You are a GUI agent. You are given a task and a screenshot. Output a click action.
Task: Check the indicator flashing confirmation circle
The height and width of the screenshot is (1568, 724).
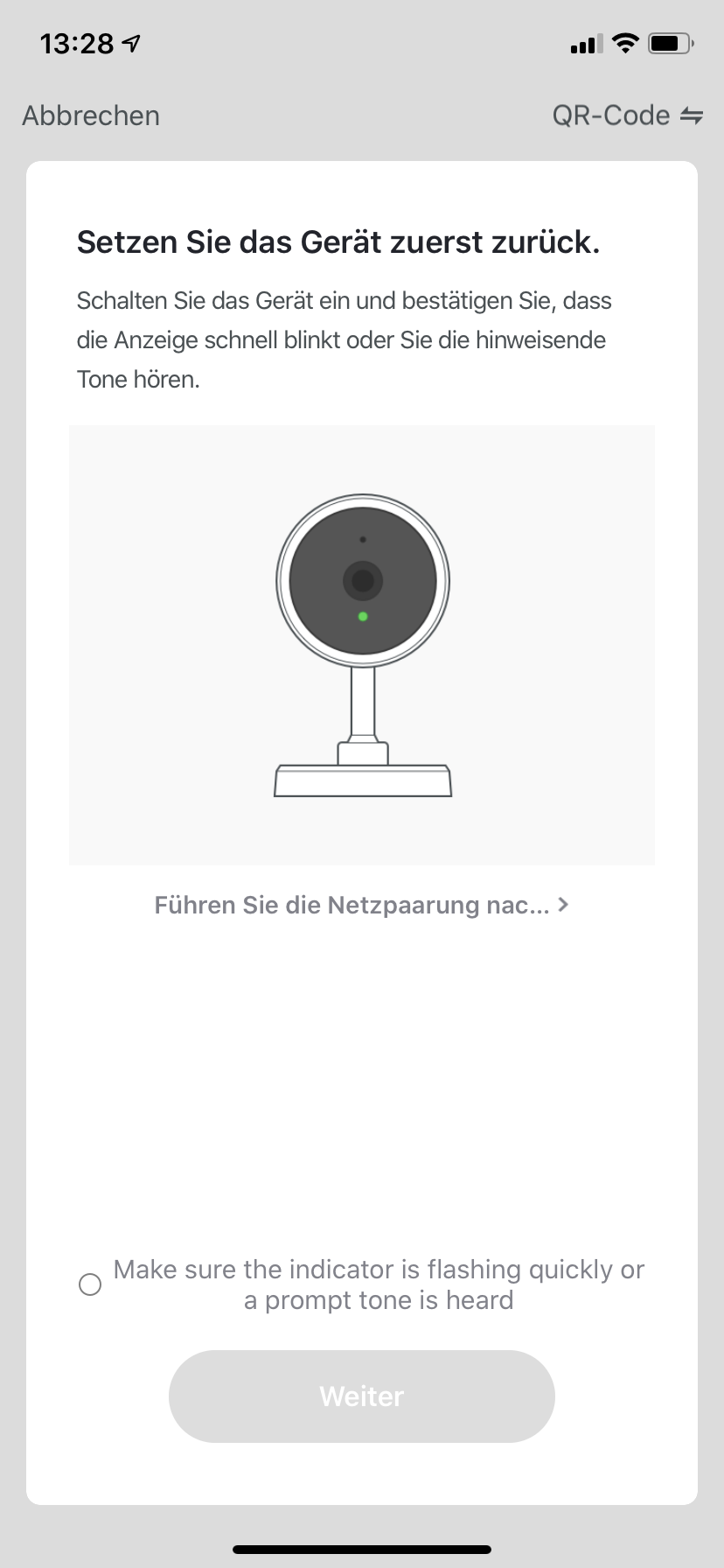(x=90, y=1284)
